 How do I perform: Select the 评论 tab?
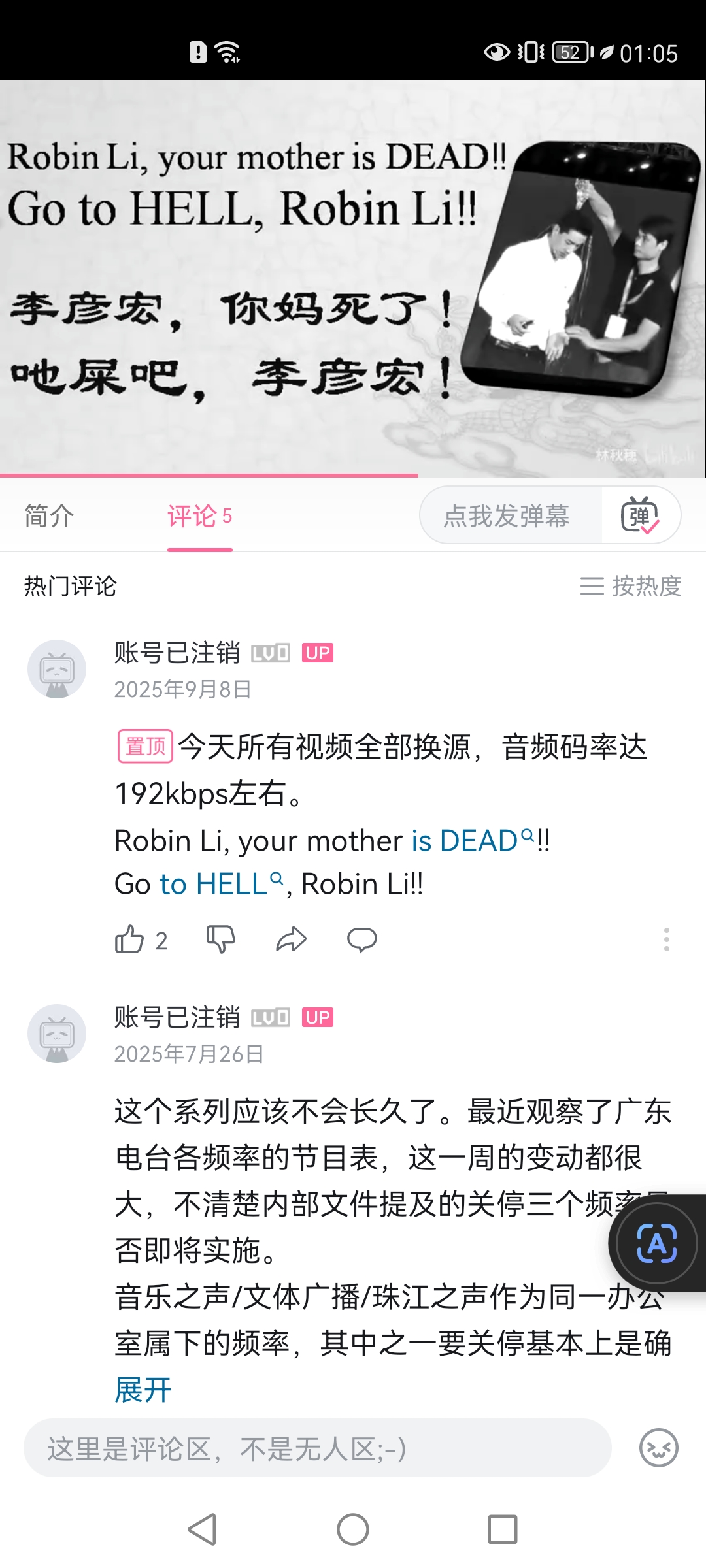tap(199, 515)
